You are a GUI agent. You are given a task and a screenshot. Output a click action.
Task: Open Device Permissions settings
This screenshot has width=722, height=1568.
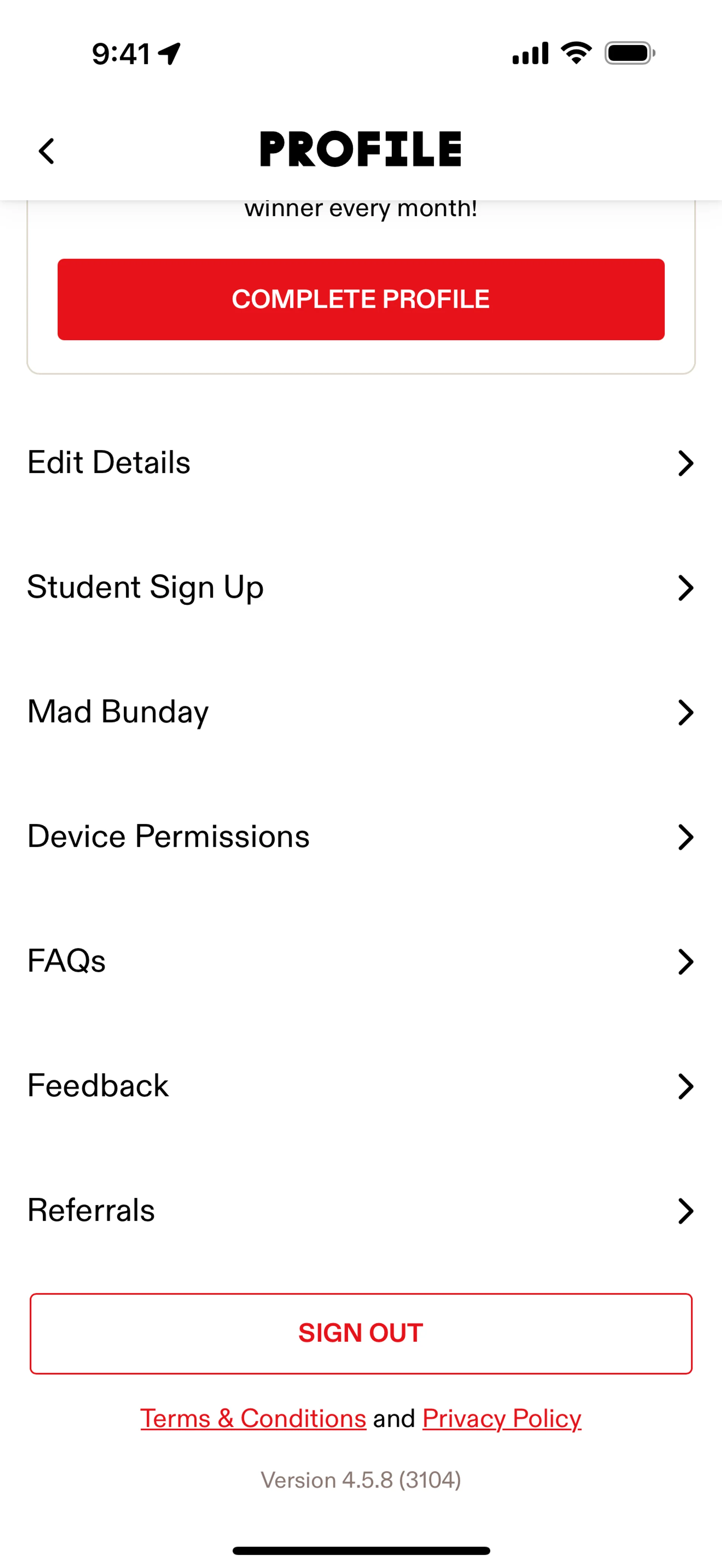pos(361,836)
